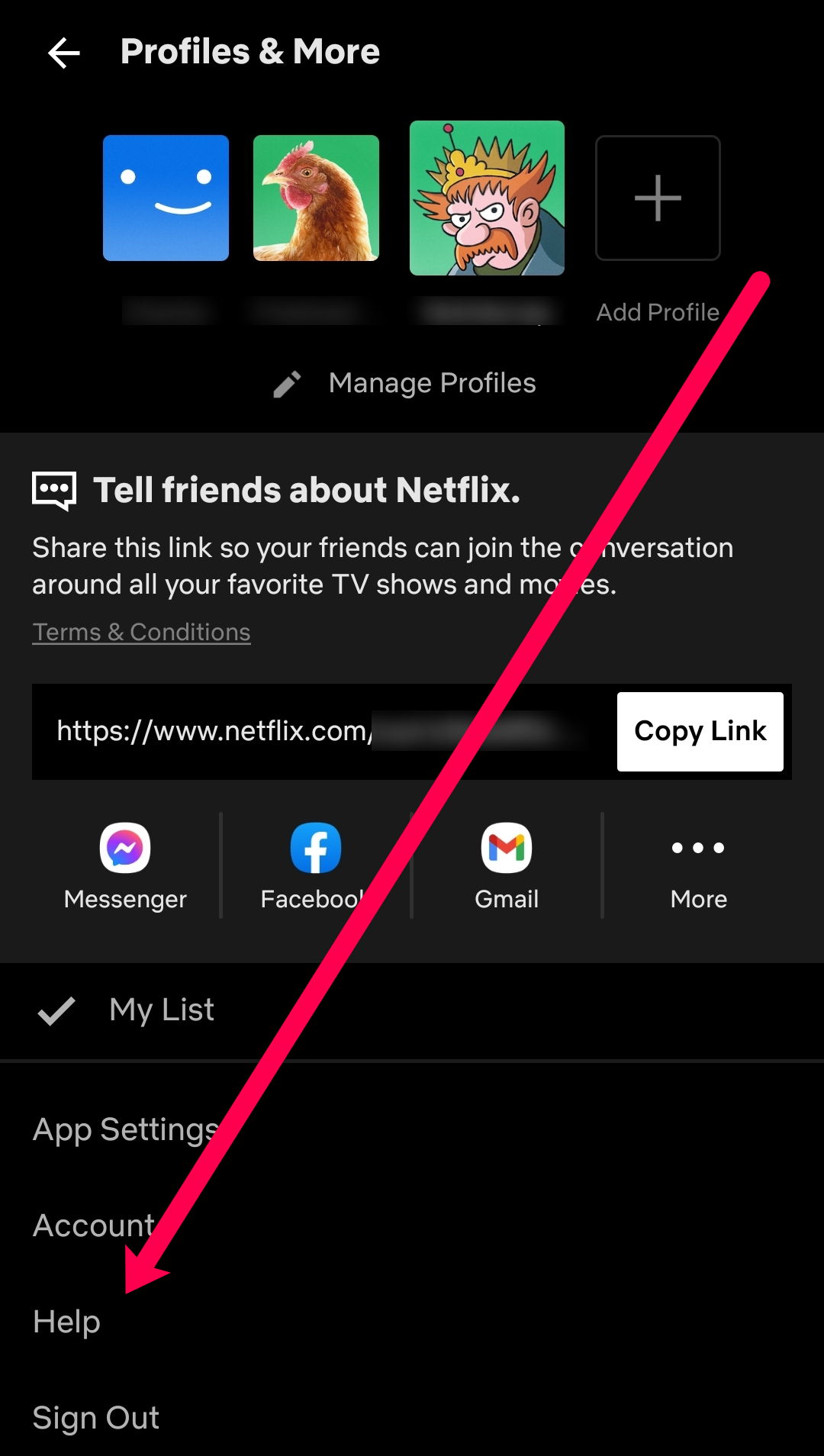Open App Settings
Image resolution: width=824 pixels, height=1456 pixels.
tap(126, 1129)
